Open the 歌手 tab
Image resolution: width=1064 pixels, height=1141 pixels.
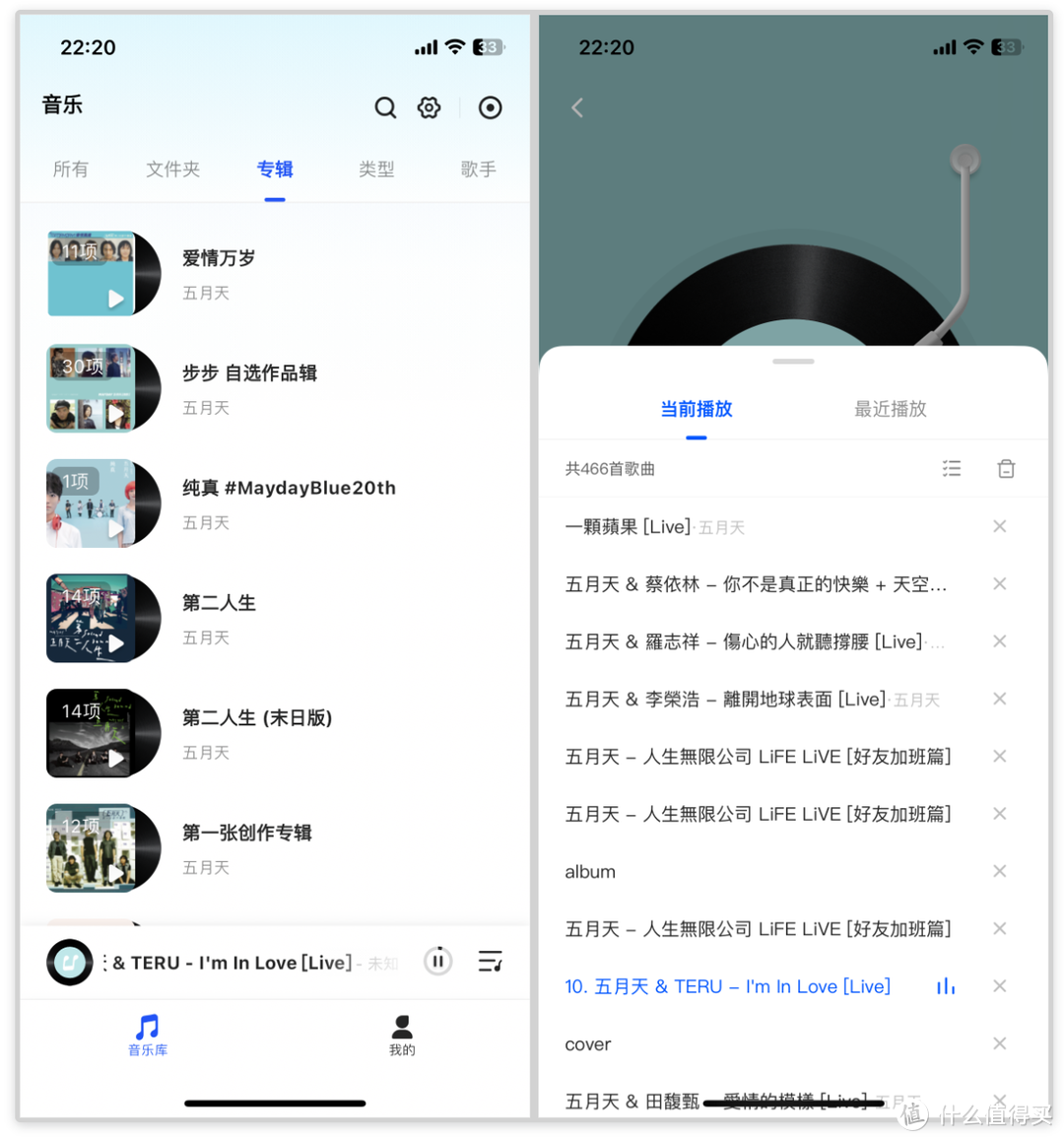478,168
